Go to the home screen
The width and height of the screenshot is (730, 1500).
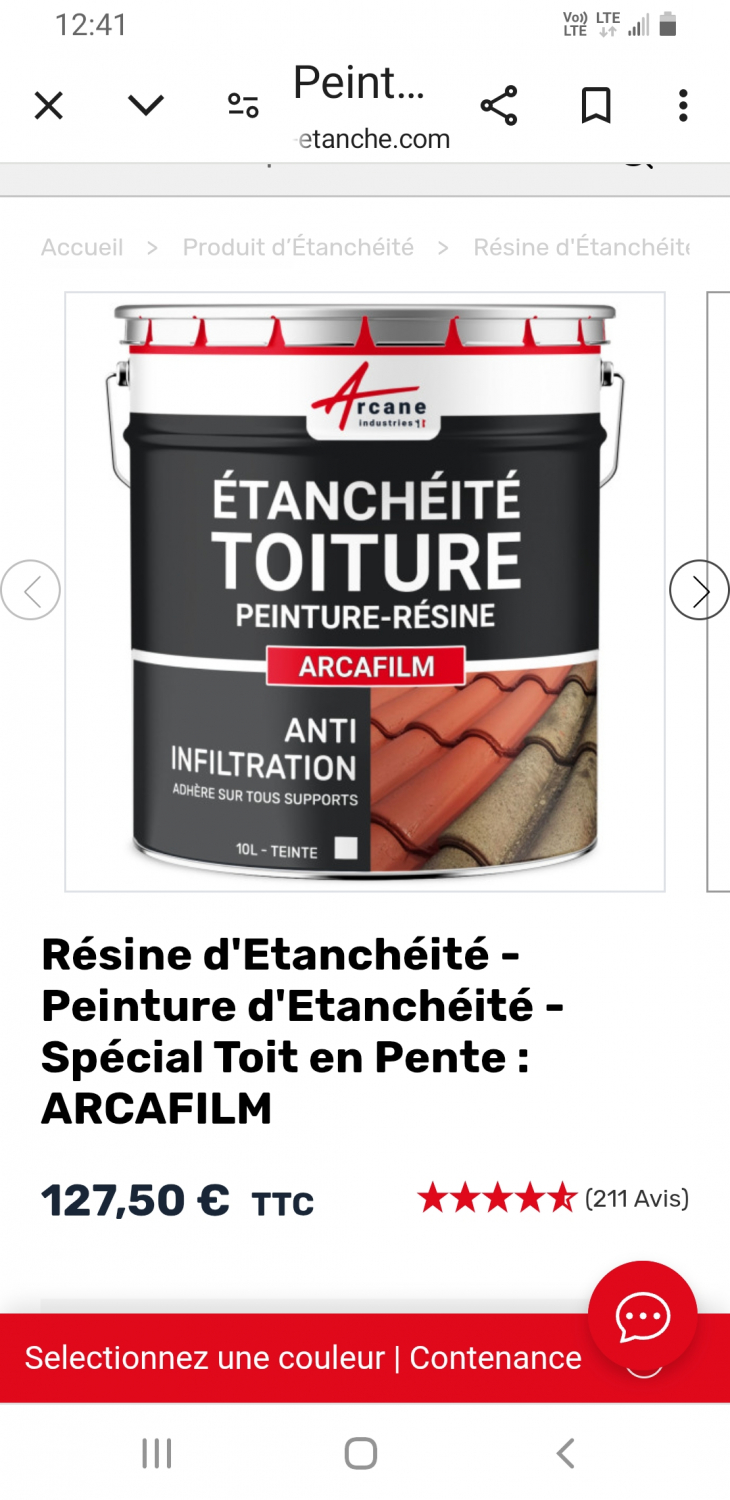click(360, 1453)
